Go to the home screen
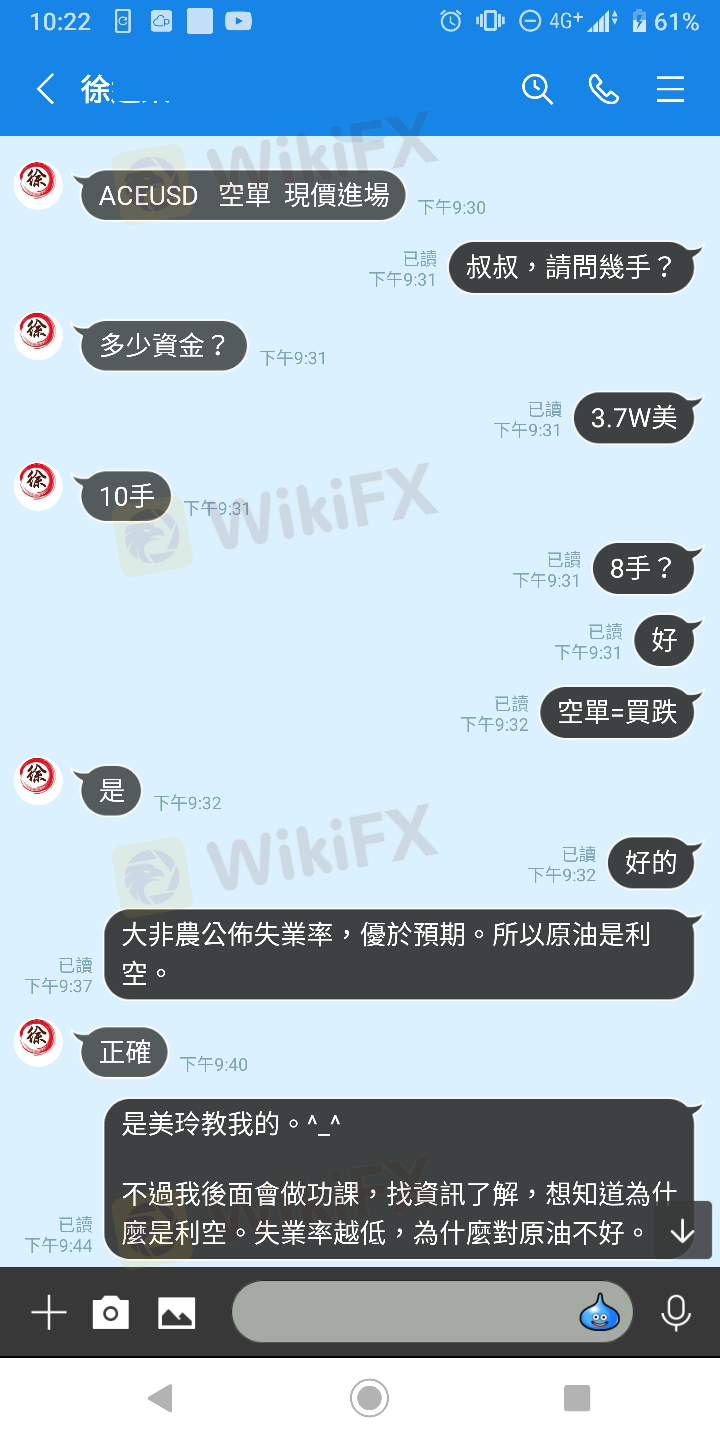 (369, 1398)
